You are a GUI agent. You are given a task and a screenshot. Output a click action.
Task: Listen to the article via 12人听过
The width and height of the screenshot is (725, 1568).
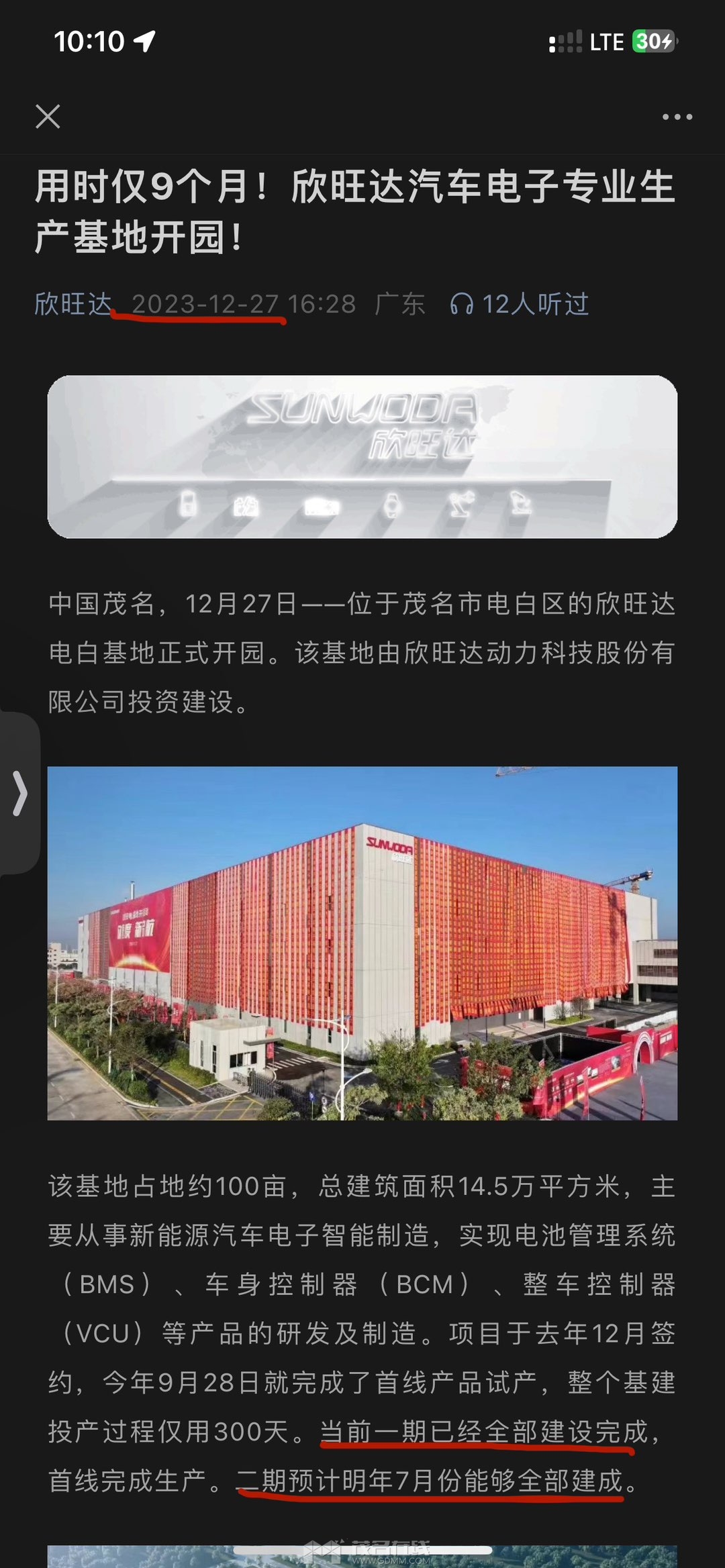pyautogui.click(x=520, y=305)
